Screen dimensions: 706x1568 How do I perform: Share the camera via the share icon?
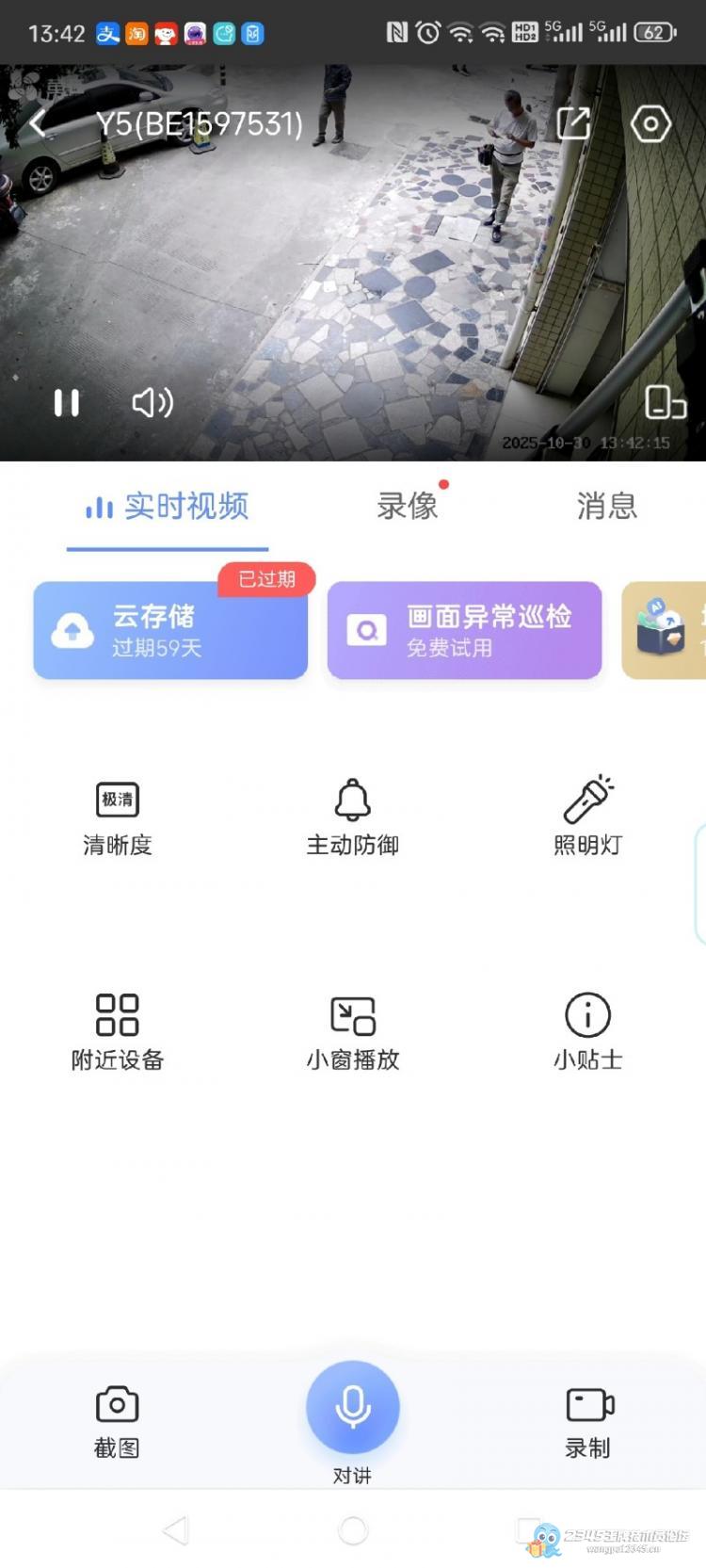click(573, 123)
